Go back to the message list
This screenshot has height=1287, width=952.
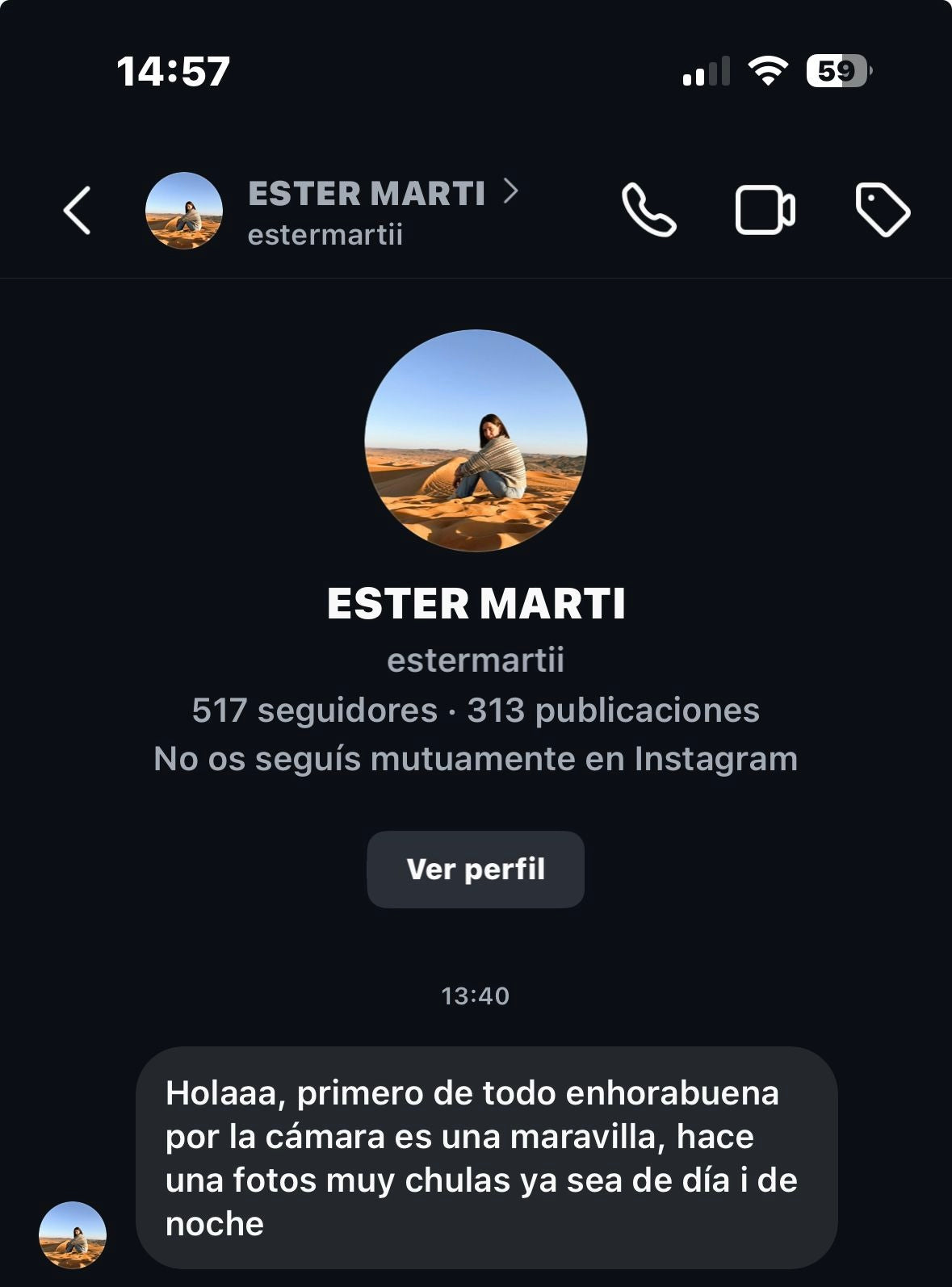click(78, 211)
